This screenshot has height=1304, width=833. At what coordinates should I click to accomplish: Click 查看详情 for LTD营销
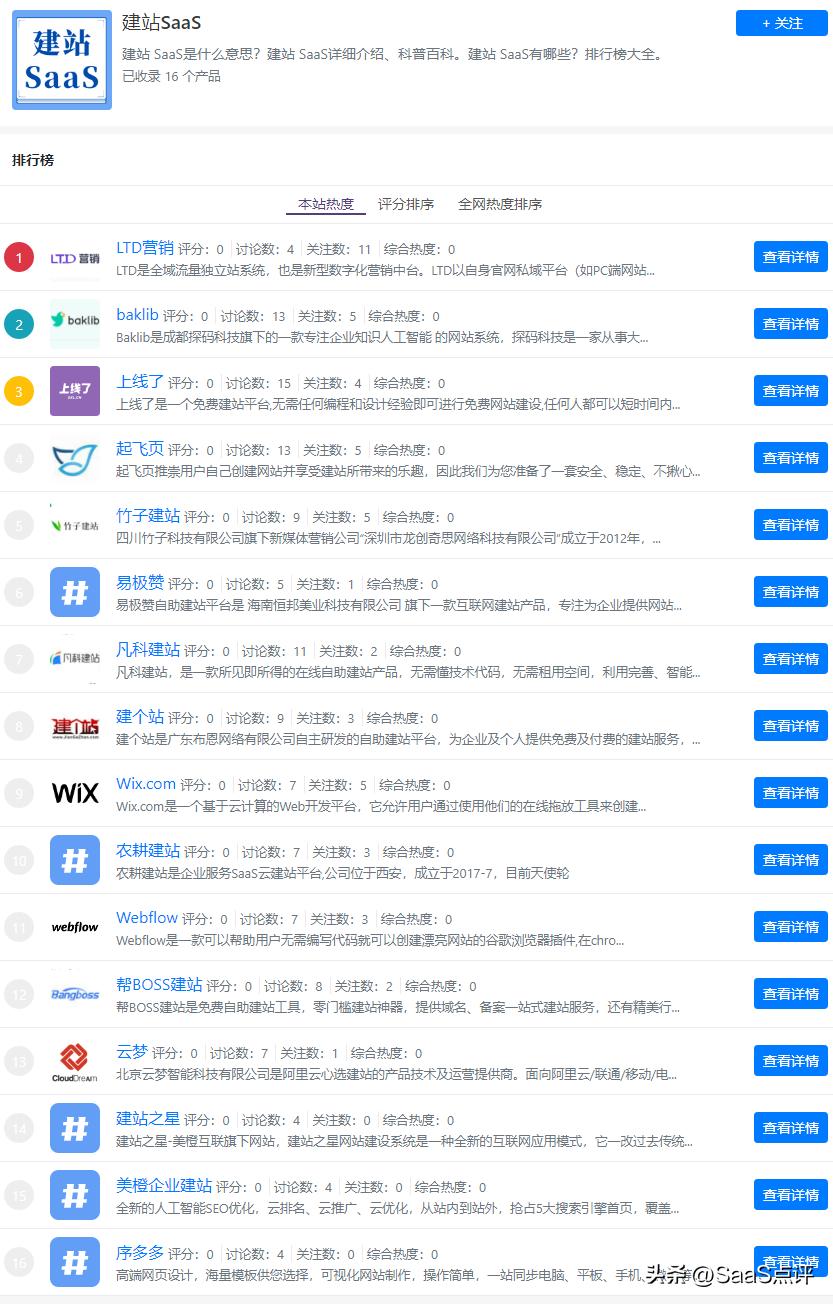click(790, 257)
